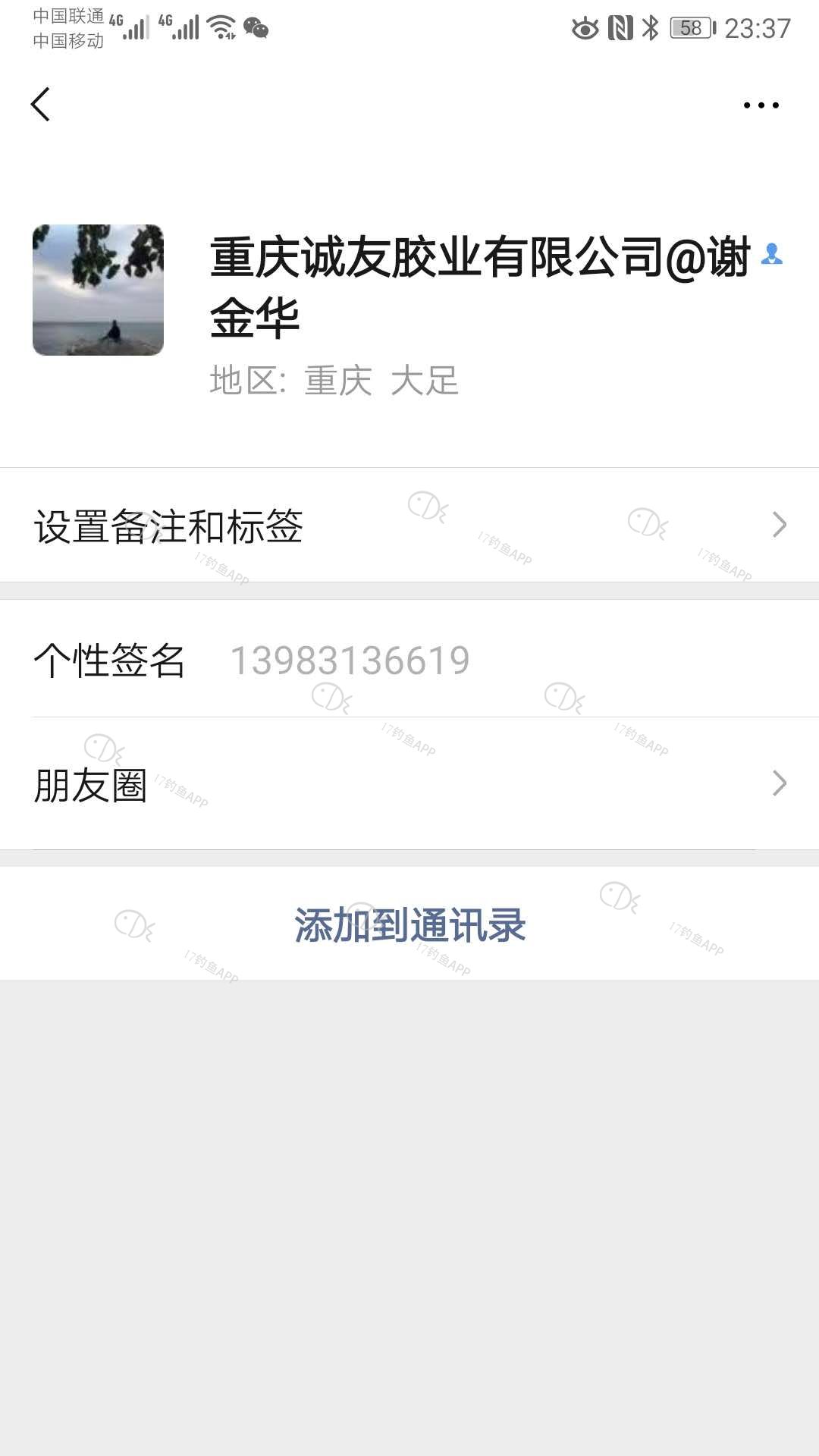
Task: Open 设置备注和标签 row
Action: pos(409,526)
